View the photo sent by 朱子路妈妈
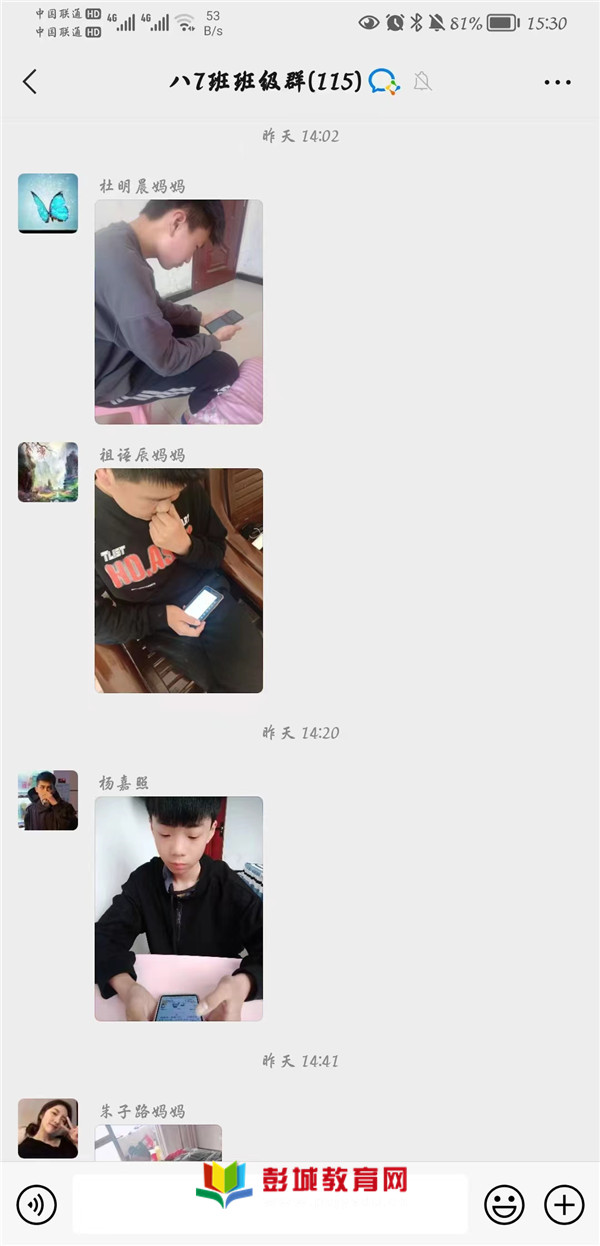This screenshot has width=600, height=1246. 158,1142
